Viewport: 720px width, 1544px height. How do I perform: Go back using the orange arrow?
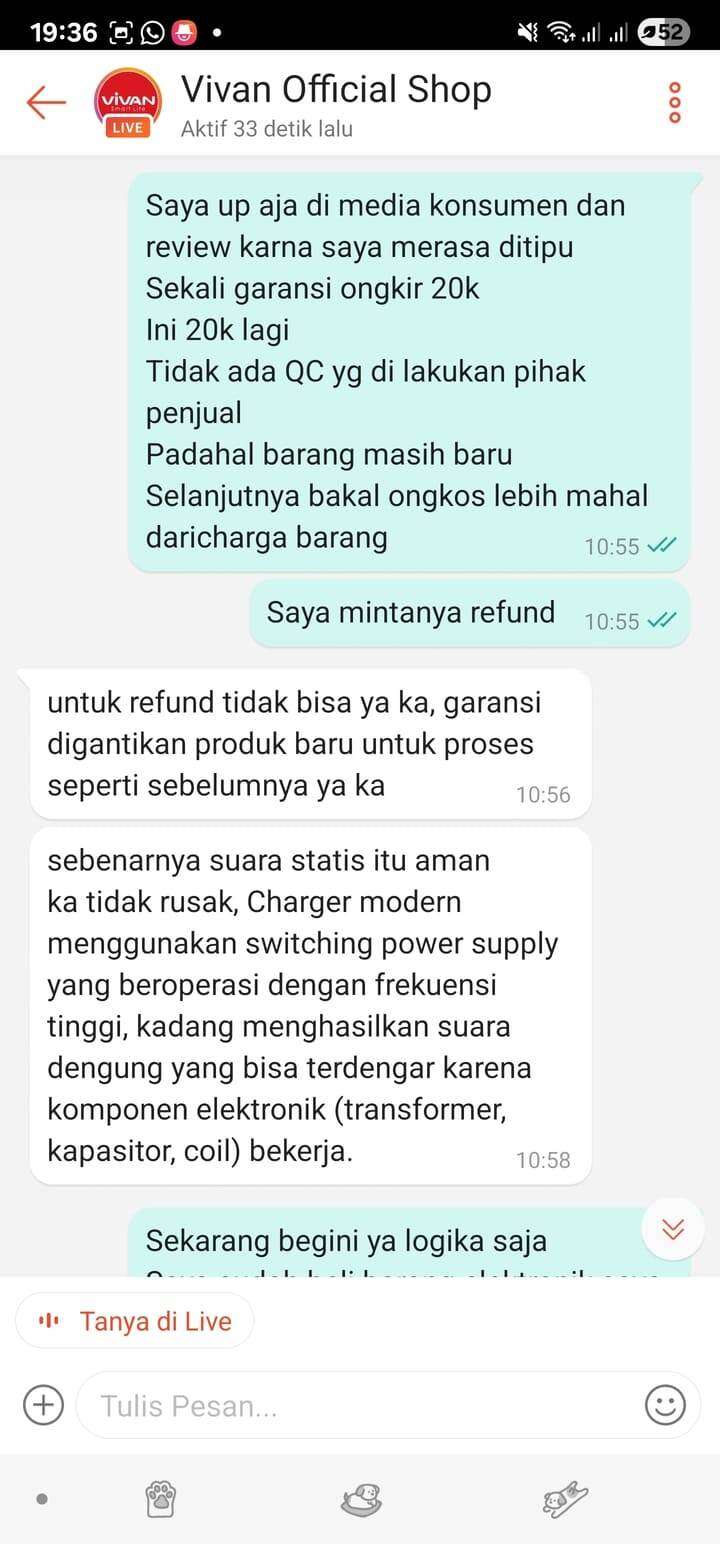45,102
